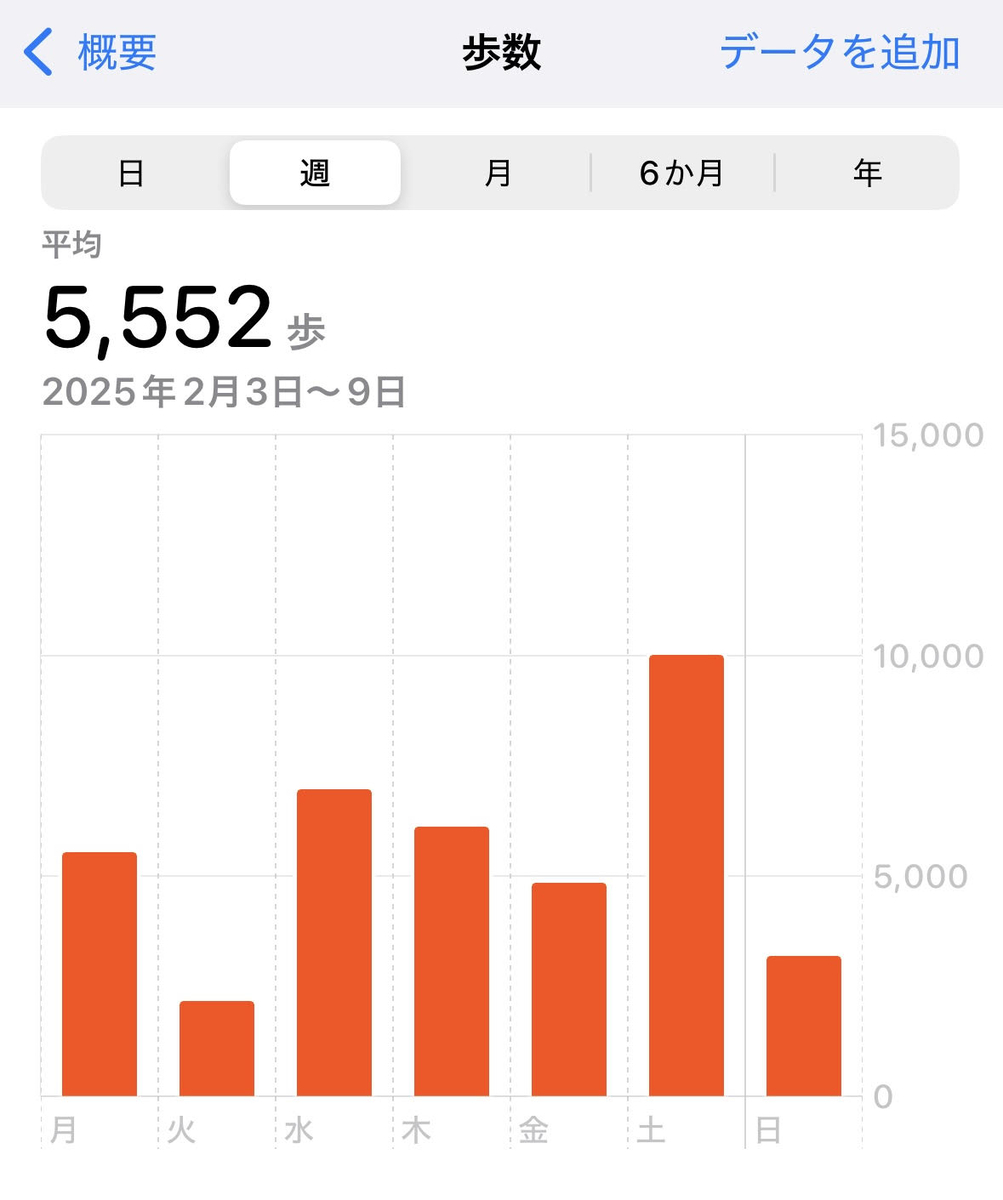Select the 週 segment
1003x1200 pixels.
click(x=315, y=173)
